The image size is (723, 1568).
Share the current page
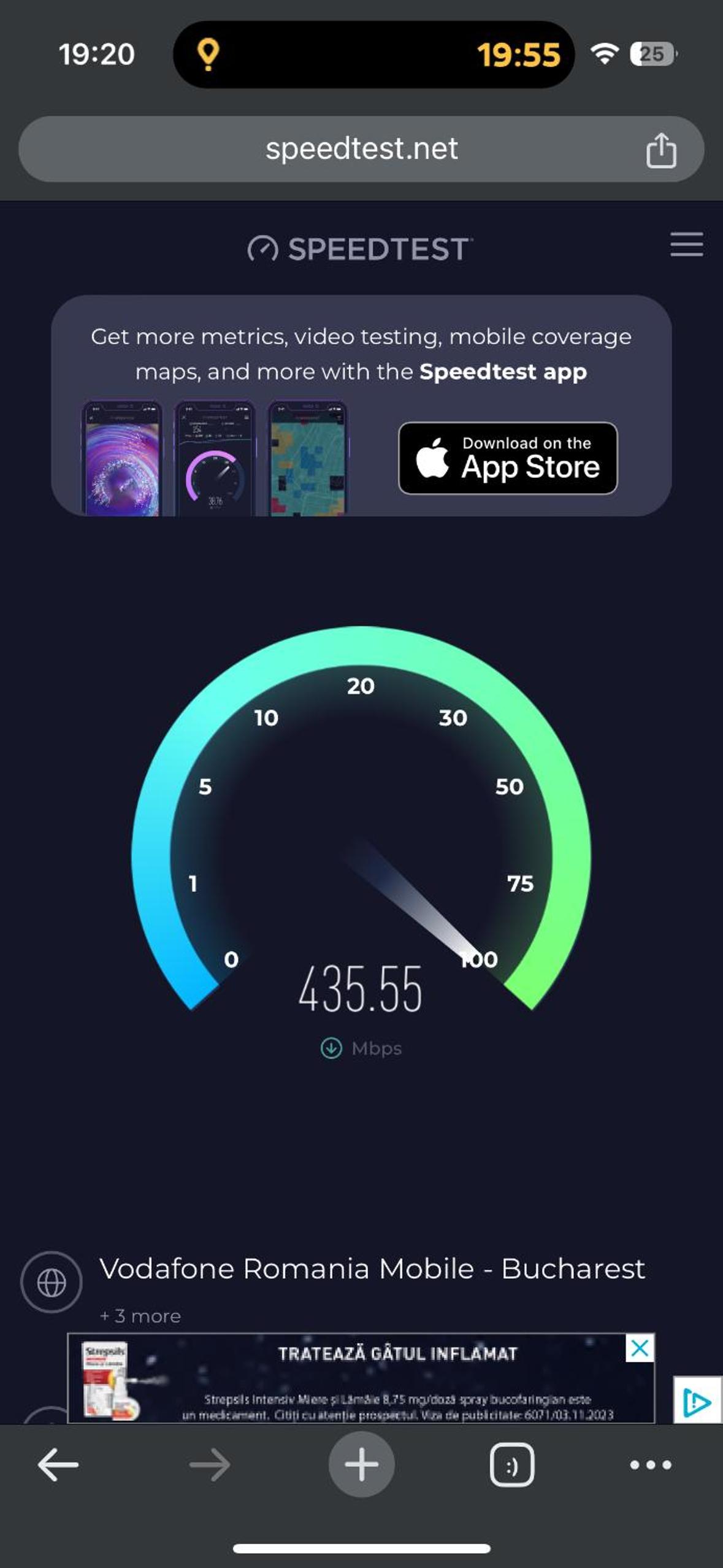click(x=661, y=150)
